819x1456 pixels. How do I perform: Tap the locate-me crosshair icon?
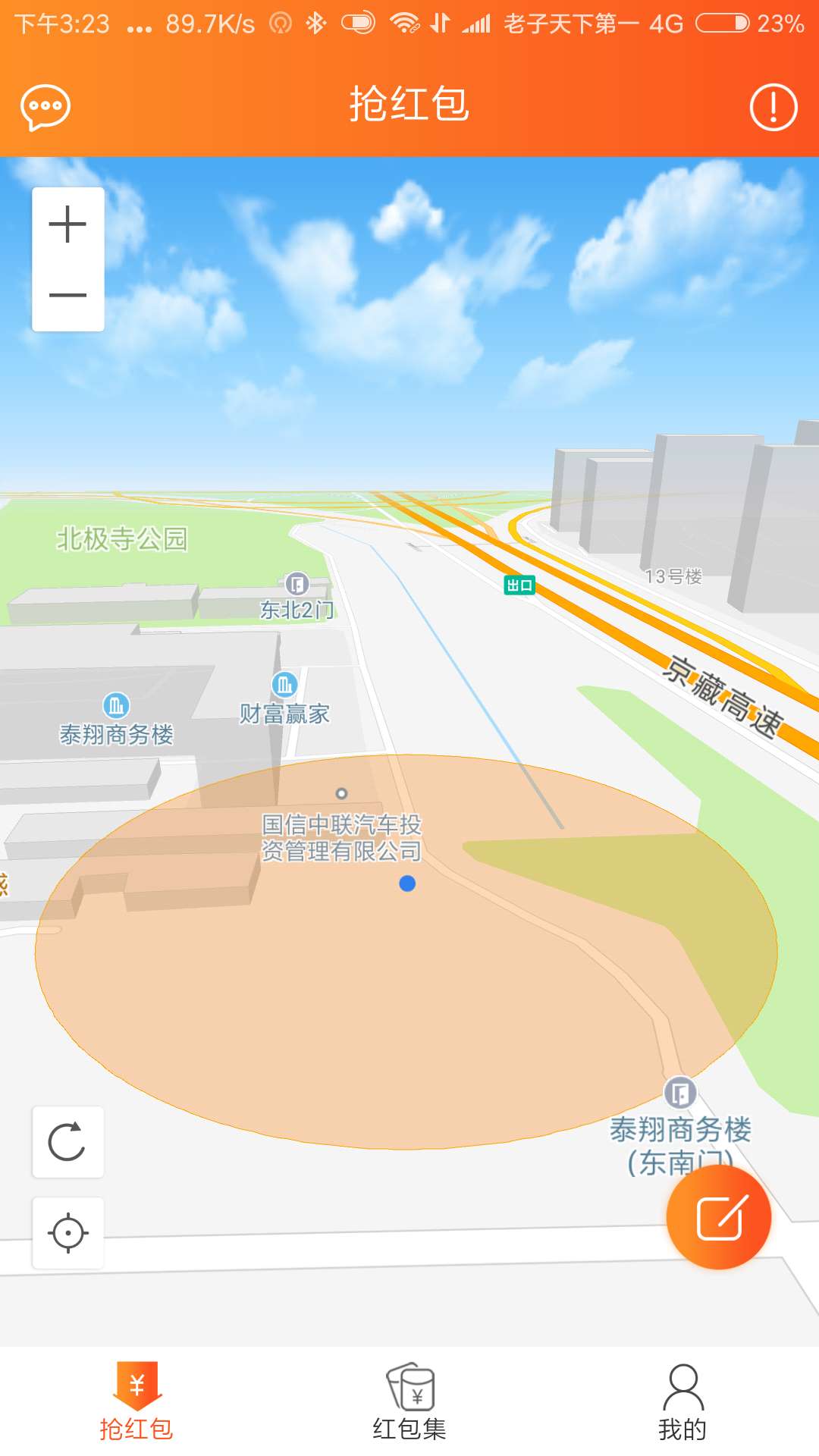point(67,1232)
